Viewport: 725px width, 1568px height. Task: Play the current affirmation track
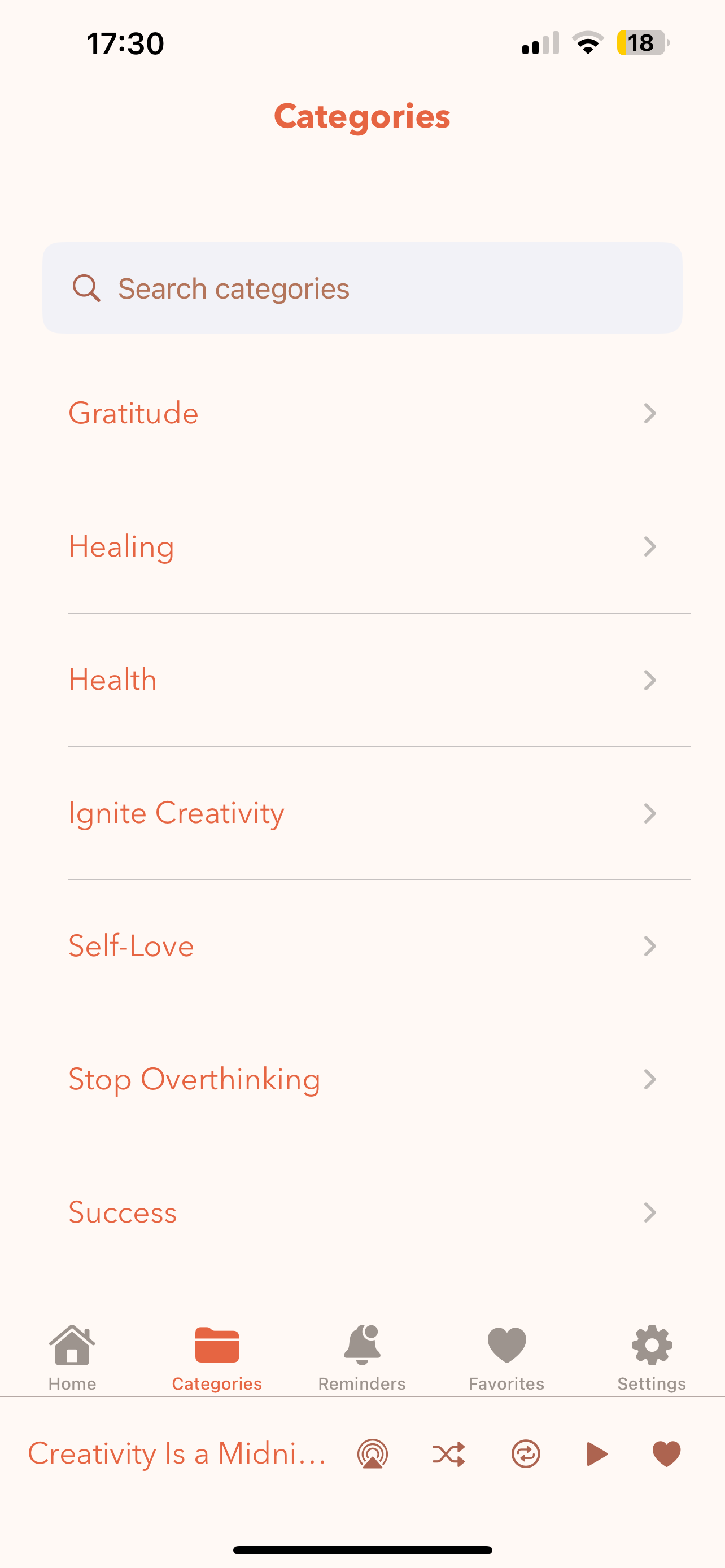[597, 1453]
